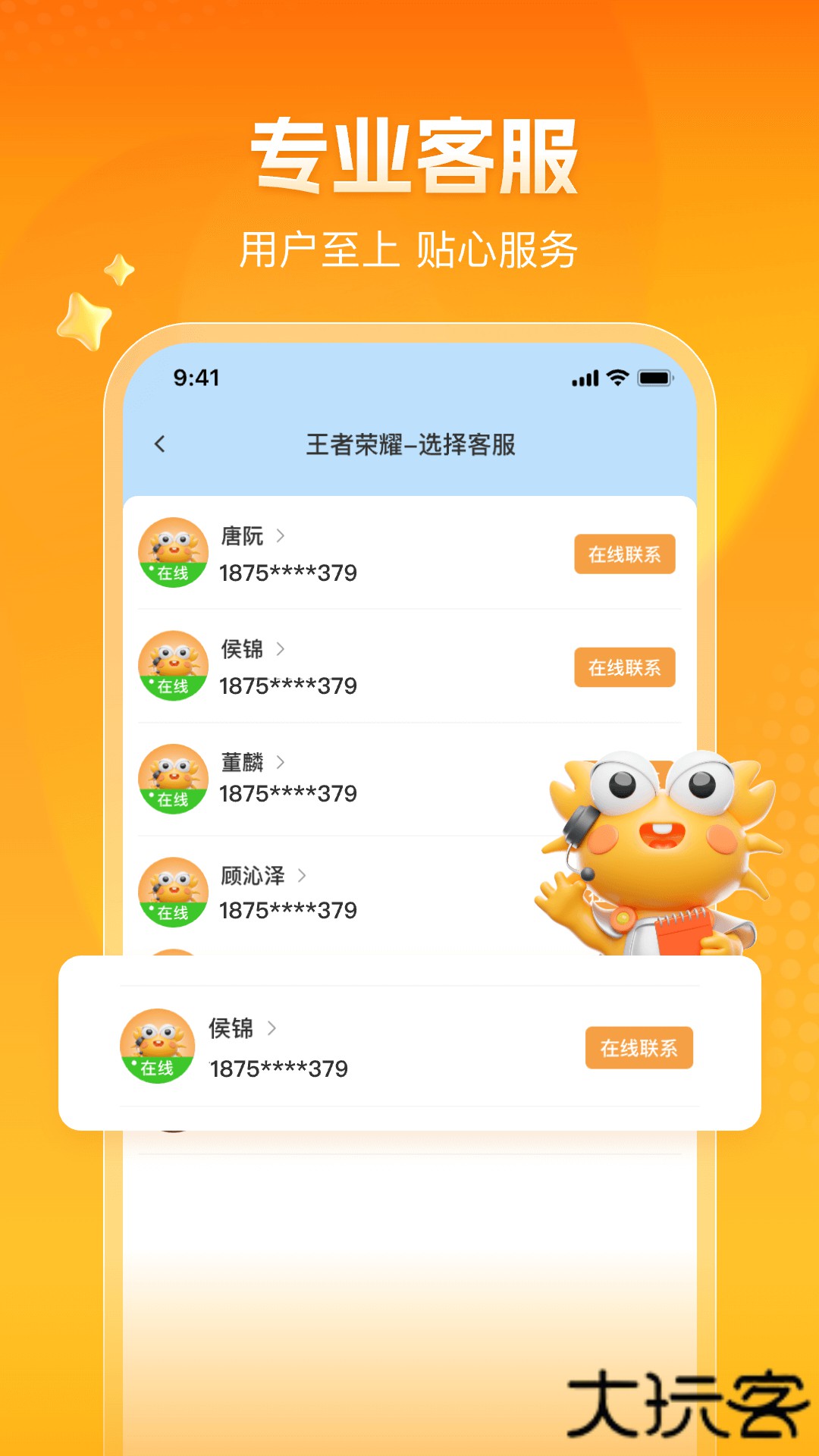
Task: Tap 董麟's customer service avatar
Action: pyautogui.click(x=173, y=777)
